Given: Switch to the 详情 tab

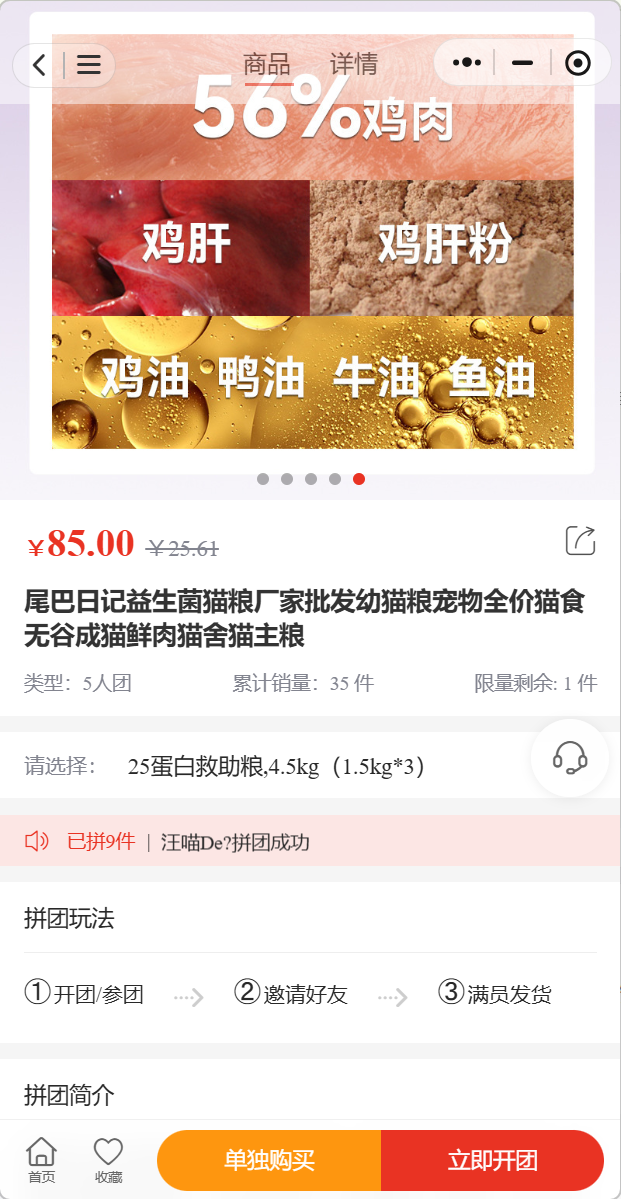Looking at the screenshot, I should coord(353,65).
